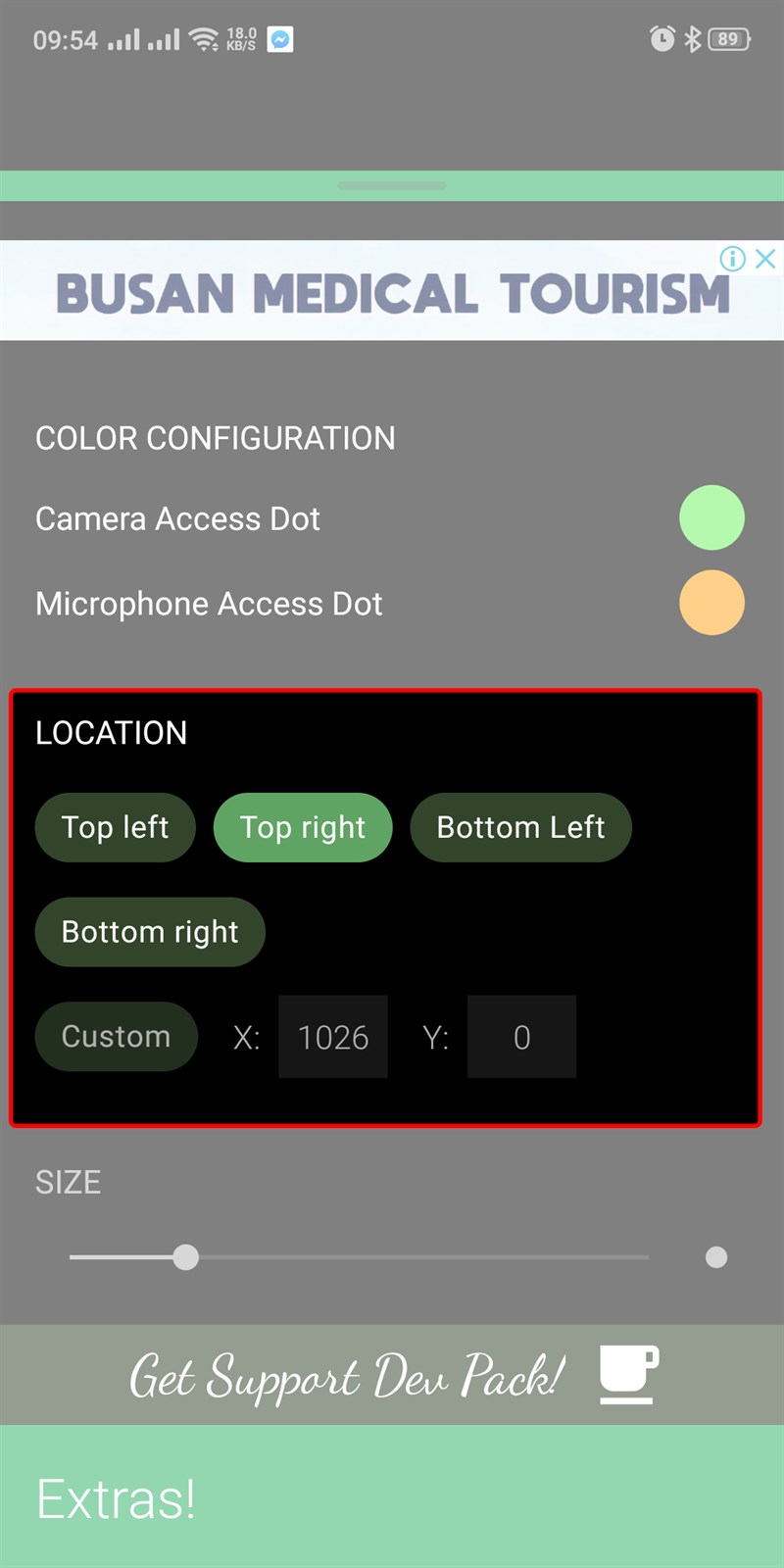Pick the Bottom right location chip
The width and height of the screenshot is (784, 1568).
point(150,932)
